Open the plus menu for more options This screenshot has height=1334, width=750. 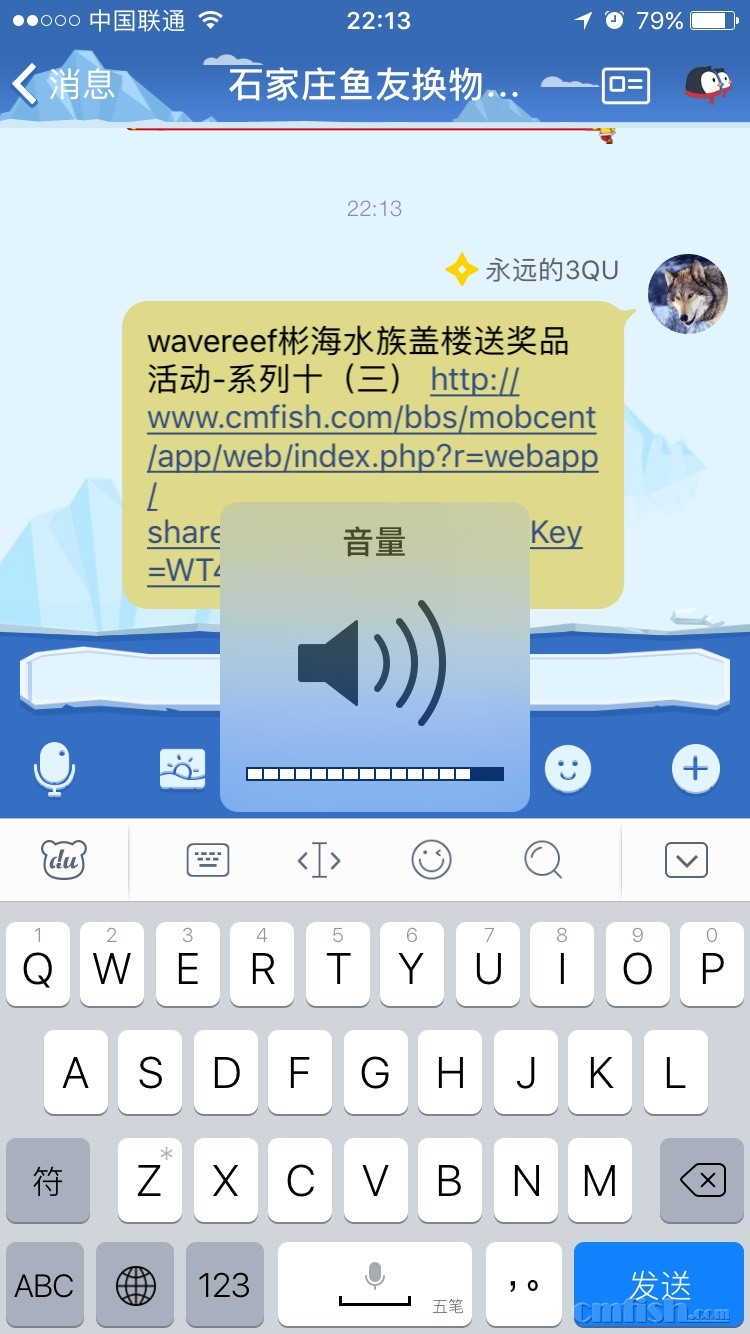click(x=695, y=769)
